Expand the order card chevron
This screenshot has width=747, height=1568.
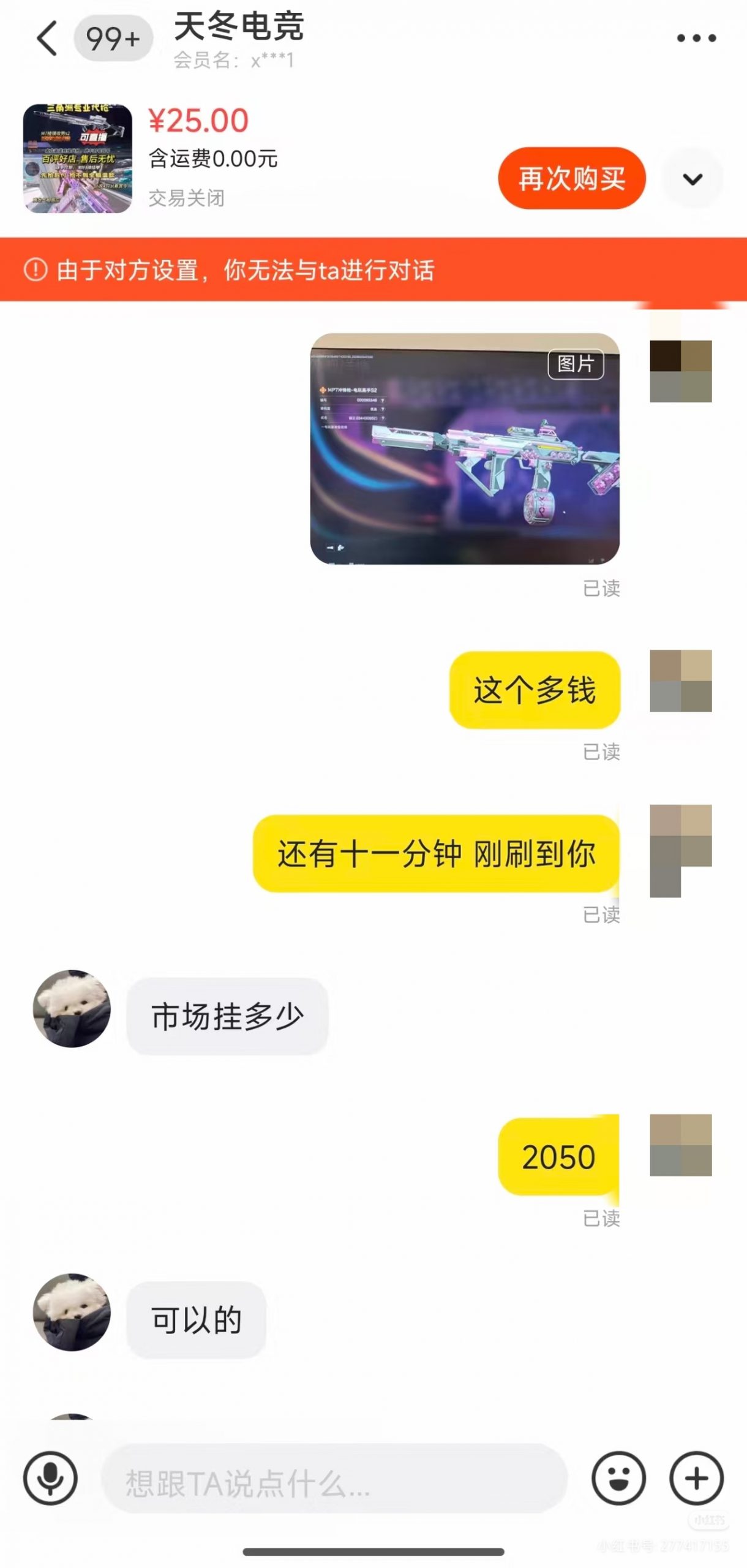(693, 179)
